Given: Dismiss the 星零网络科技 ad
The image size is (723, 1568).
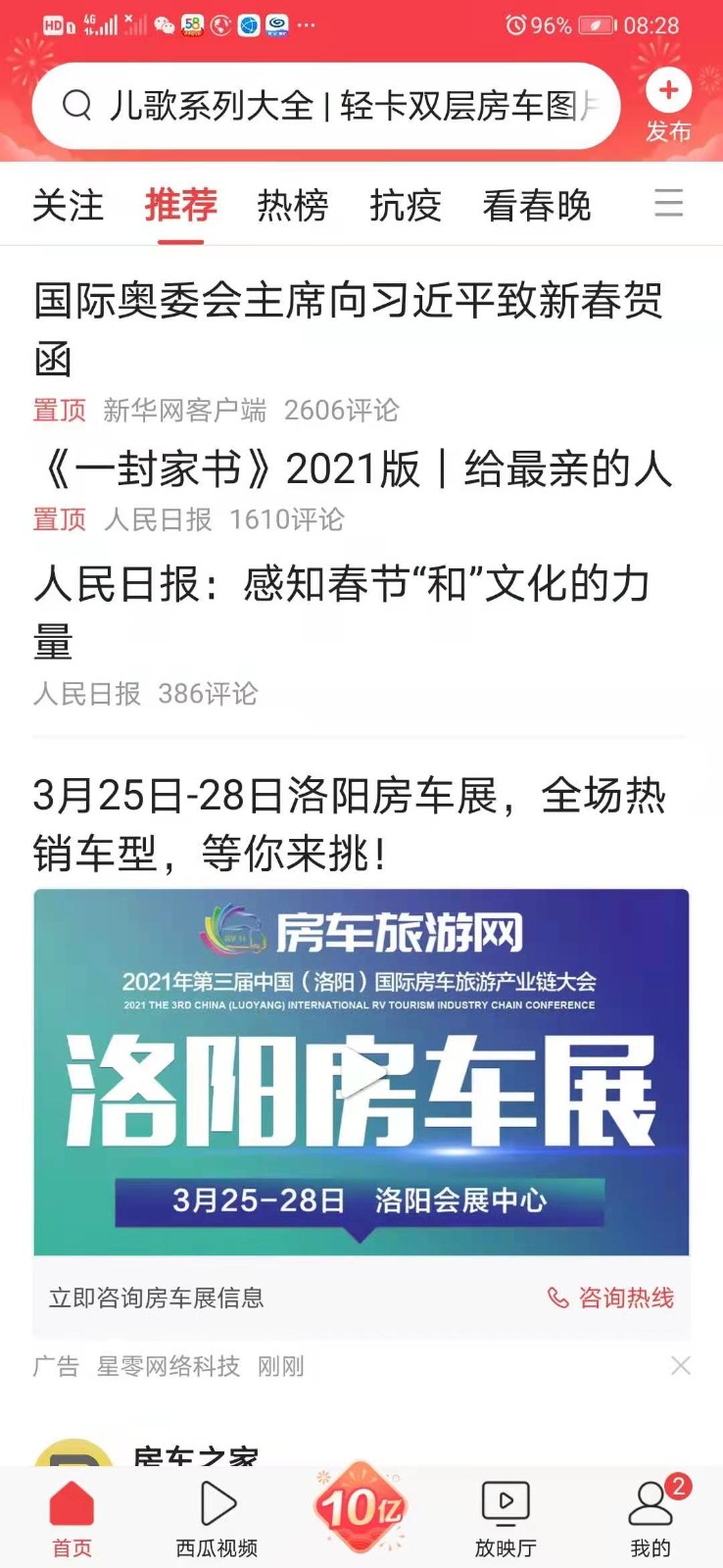Looking at the screenshot, I should (681, 1366).
